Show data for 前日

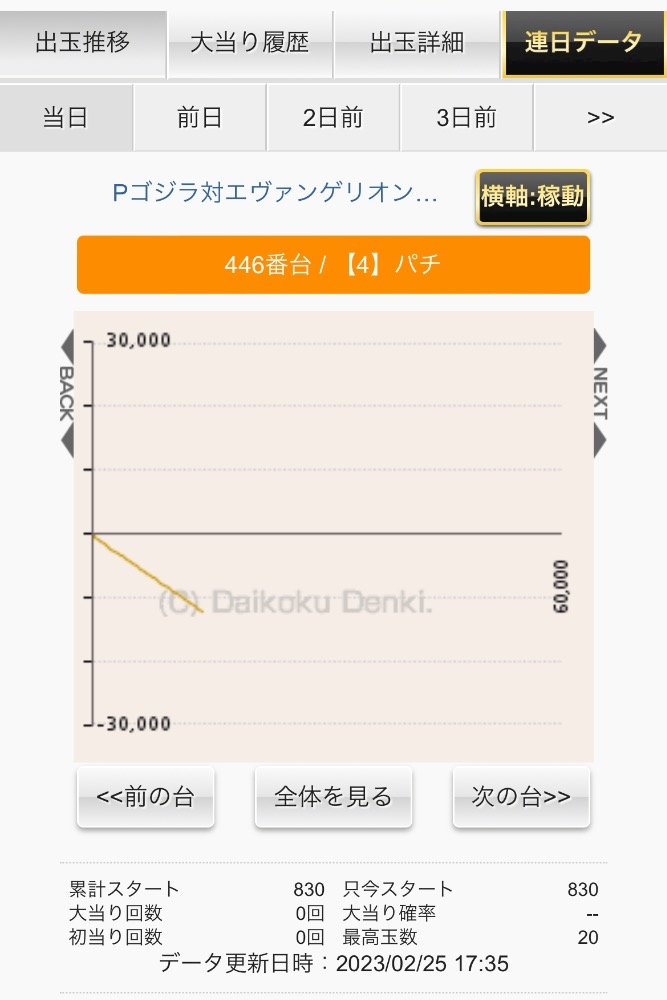coord(200,118)
